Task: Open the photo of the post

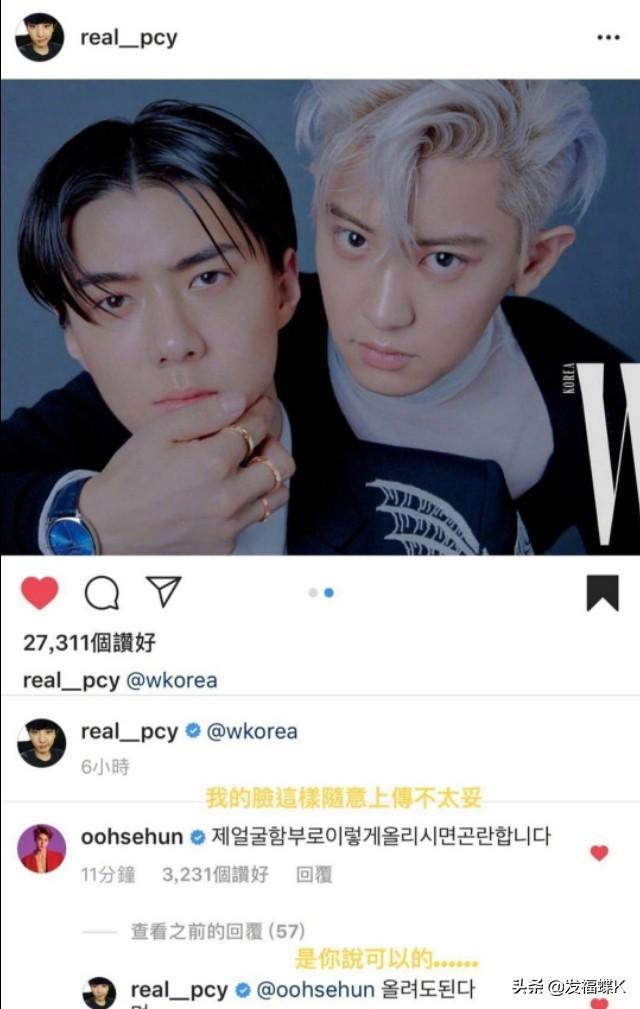Action: coord(320,318)
